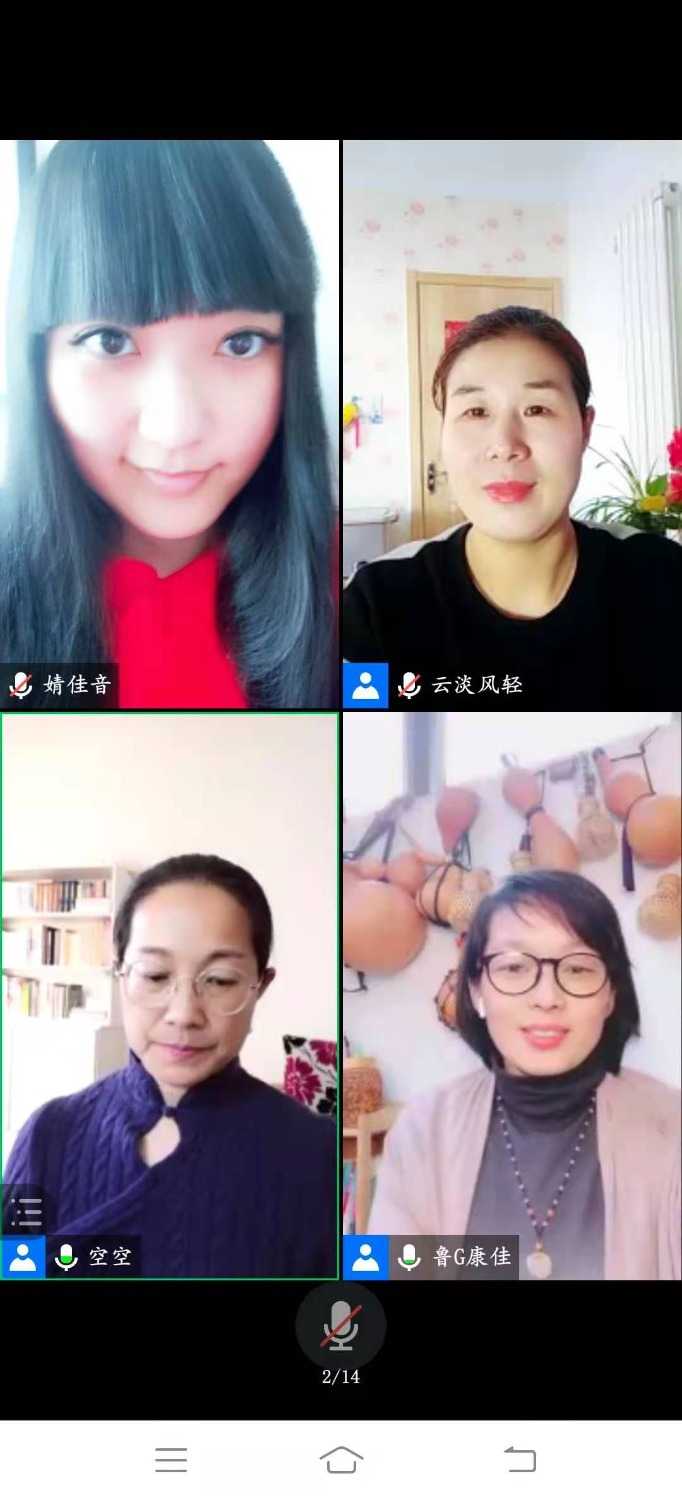Open 鲁G康佳's video tile
This screenshot has height=1500, width=682.
point(512,990)
